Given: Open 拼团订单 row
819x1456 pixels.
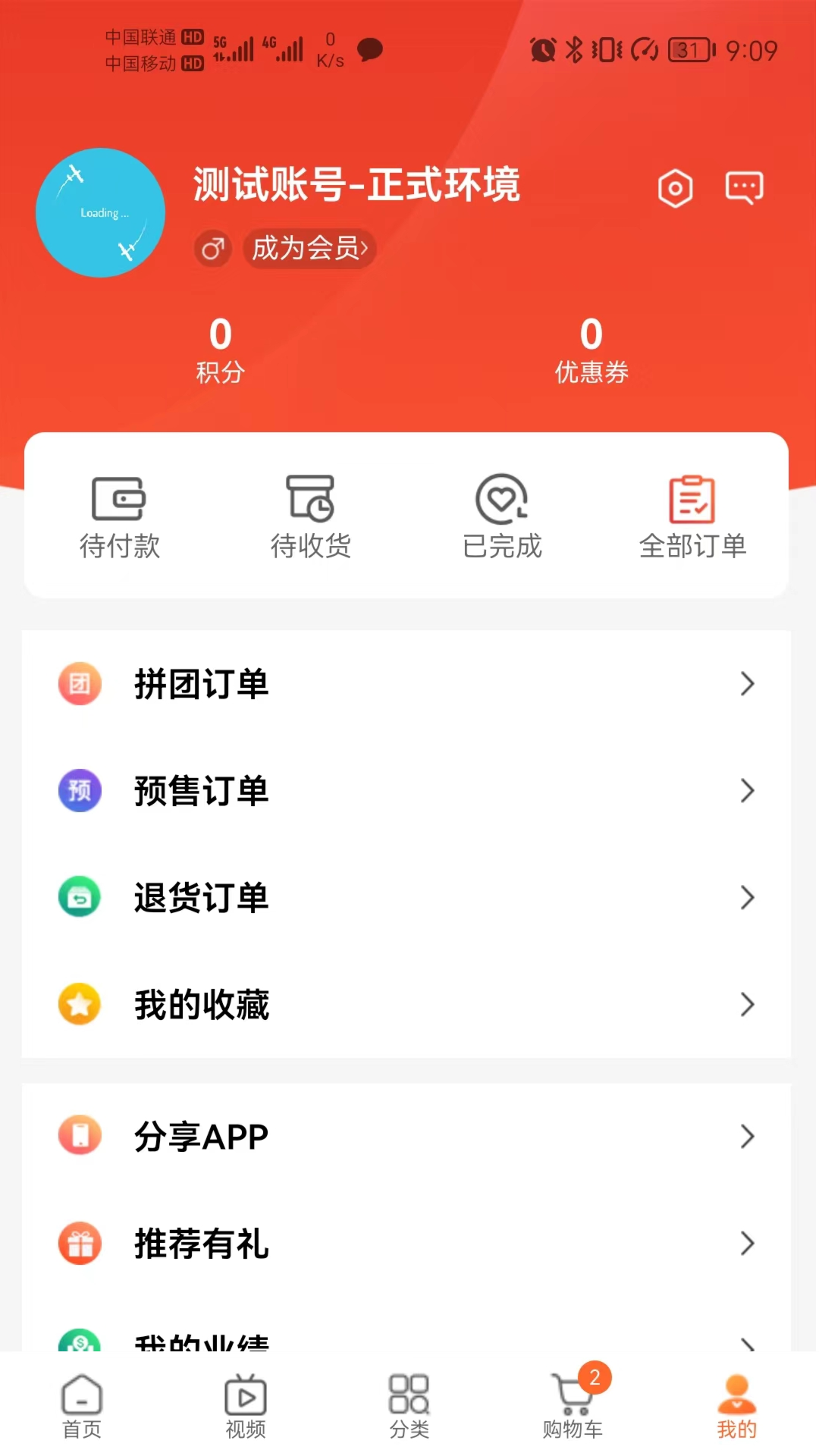Looking at the screenshot, I should pos(406,684).
